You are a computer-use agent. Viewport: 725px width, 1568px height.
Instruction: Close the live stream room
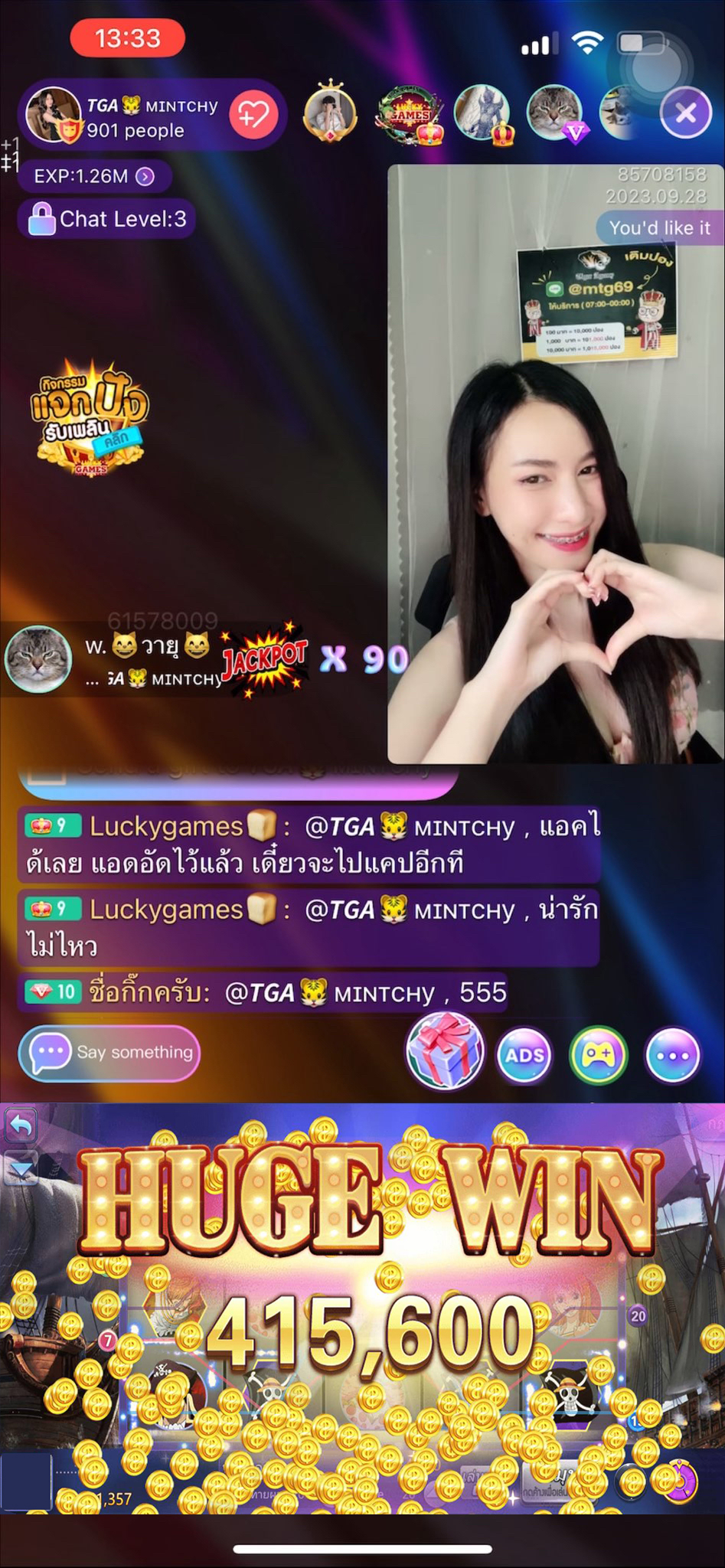pos(685,114)
